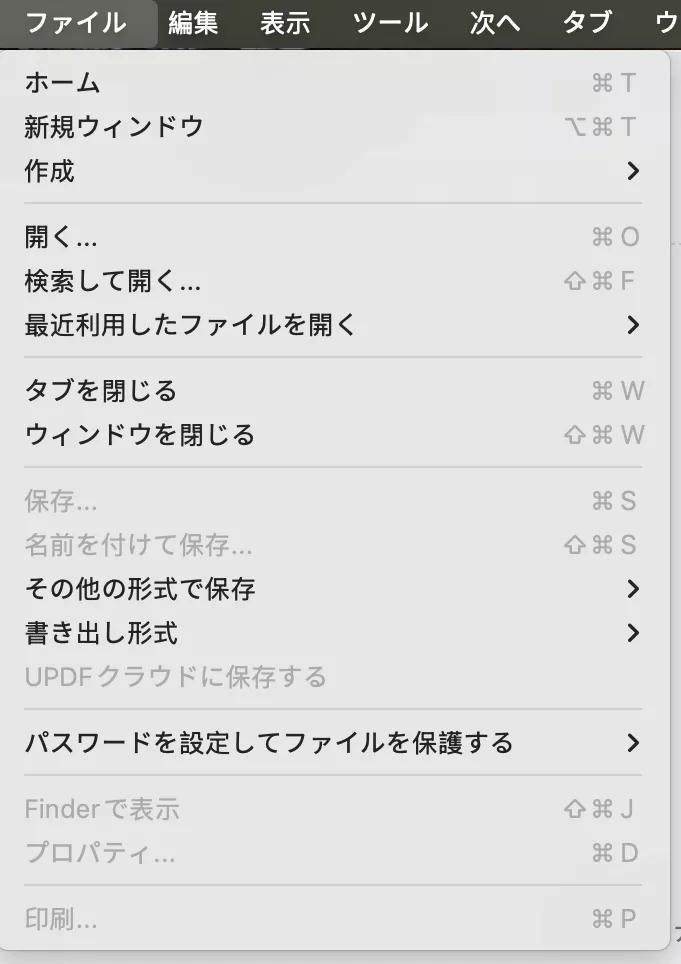Expand その他の形式で保存 submenu
Screen dimensions: 681x964
point(140,589)
